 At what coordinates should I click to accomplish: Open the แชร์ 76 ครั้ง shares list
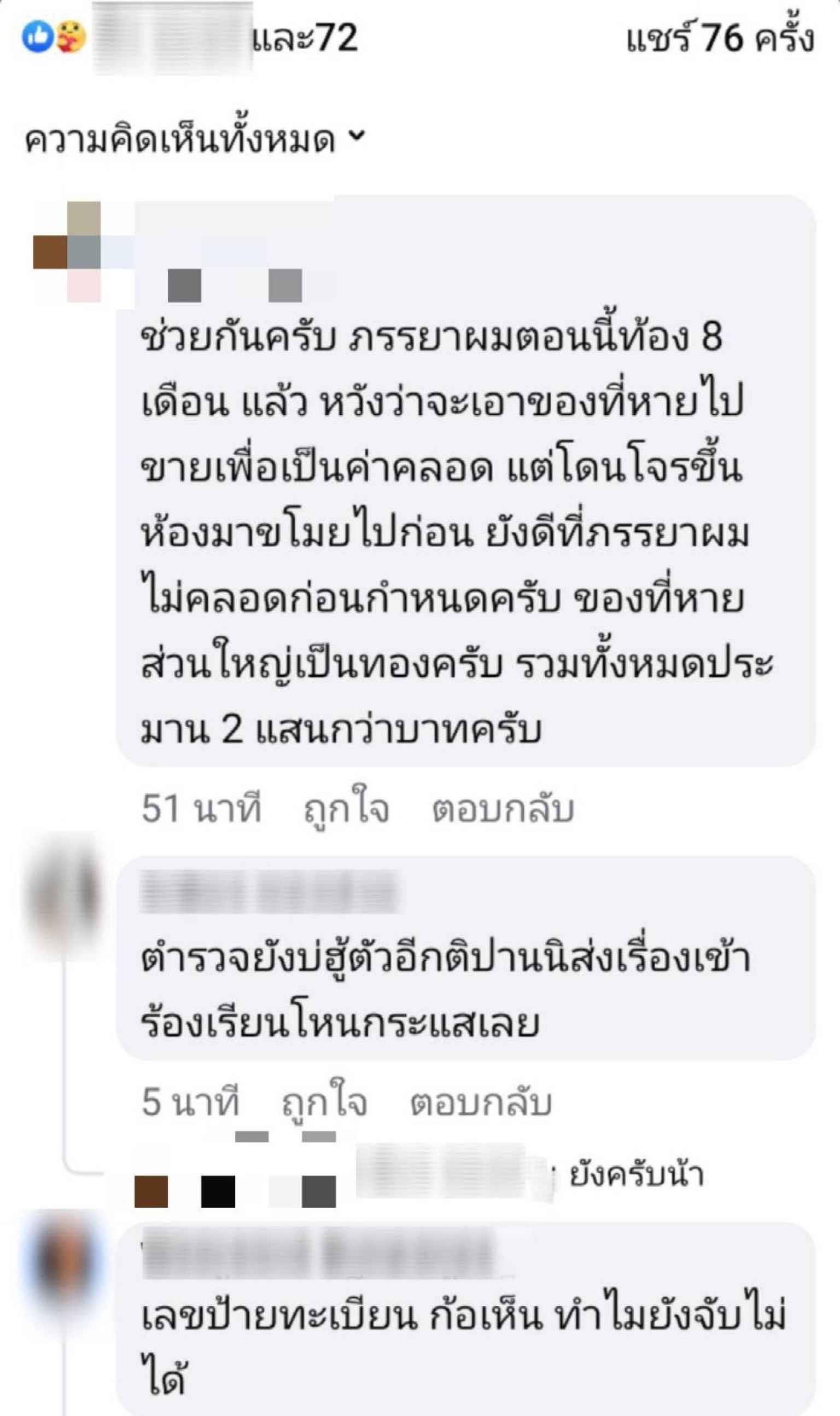(x=720, y=38)
